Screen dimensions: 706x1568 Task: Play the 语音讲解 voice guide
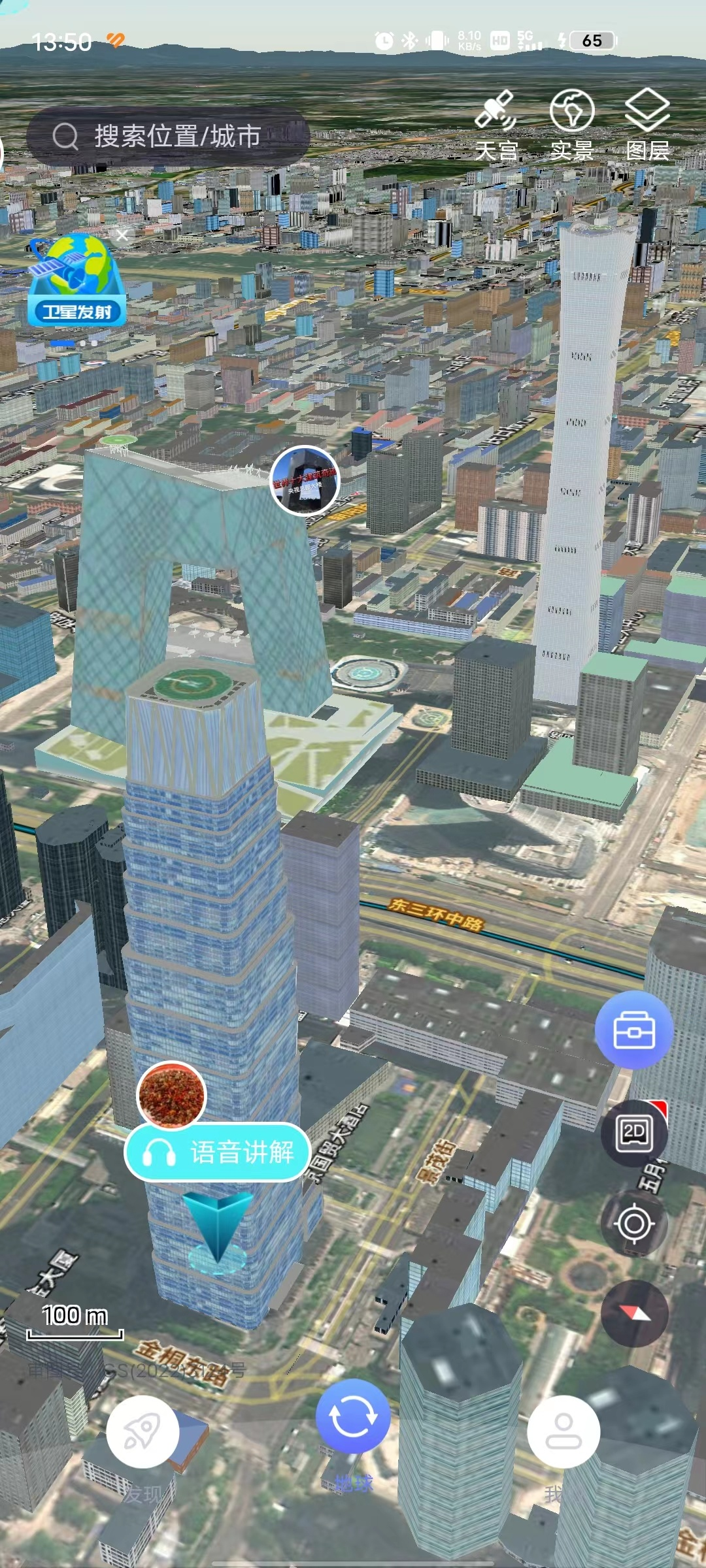(218, 1152)
